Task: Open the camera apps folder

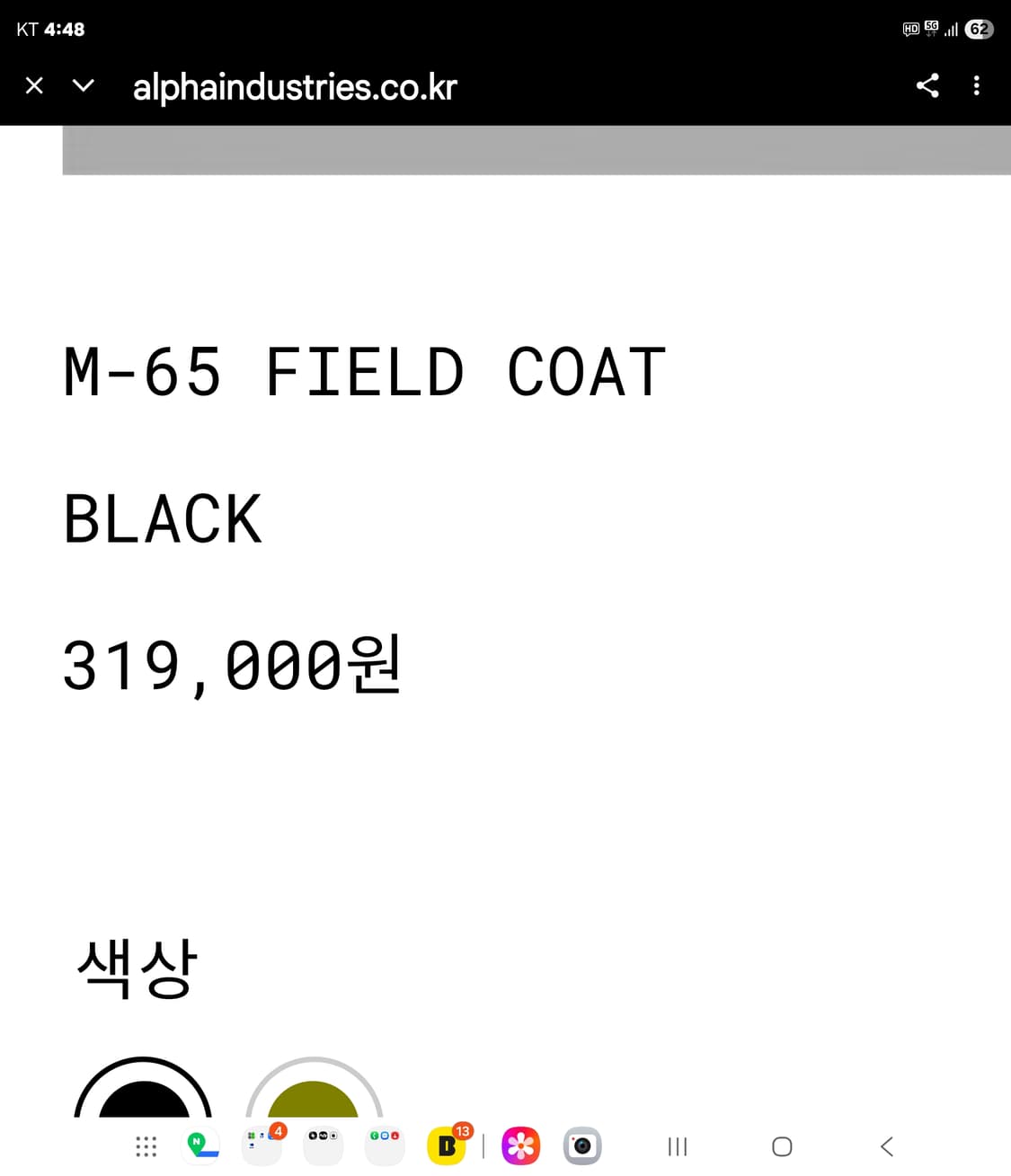Action: [x=323, y=1145]
